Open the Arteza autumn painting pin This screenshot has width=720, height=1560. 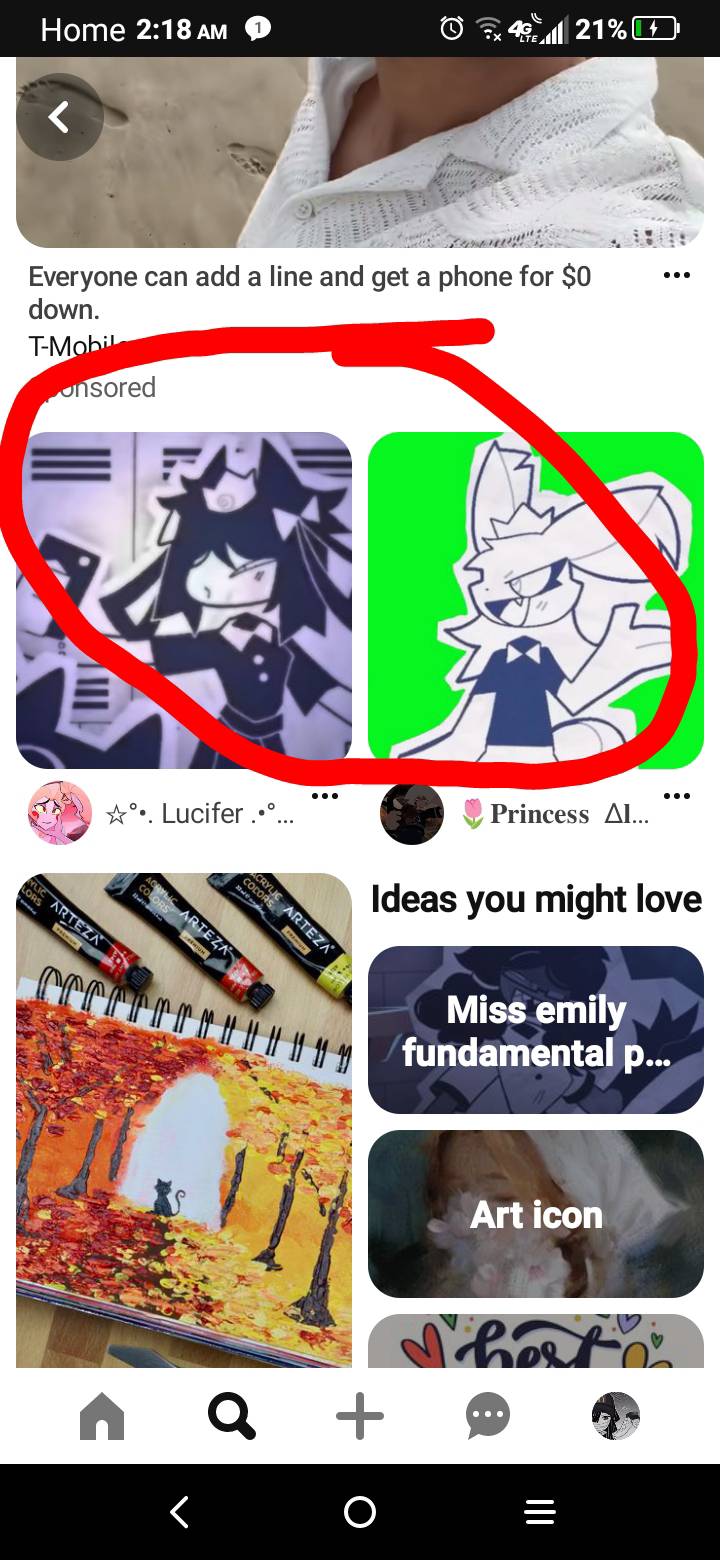[x=184, y=1120]
